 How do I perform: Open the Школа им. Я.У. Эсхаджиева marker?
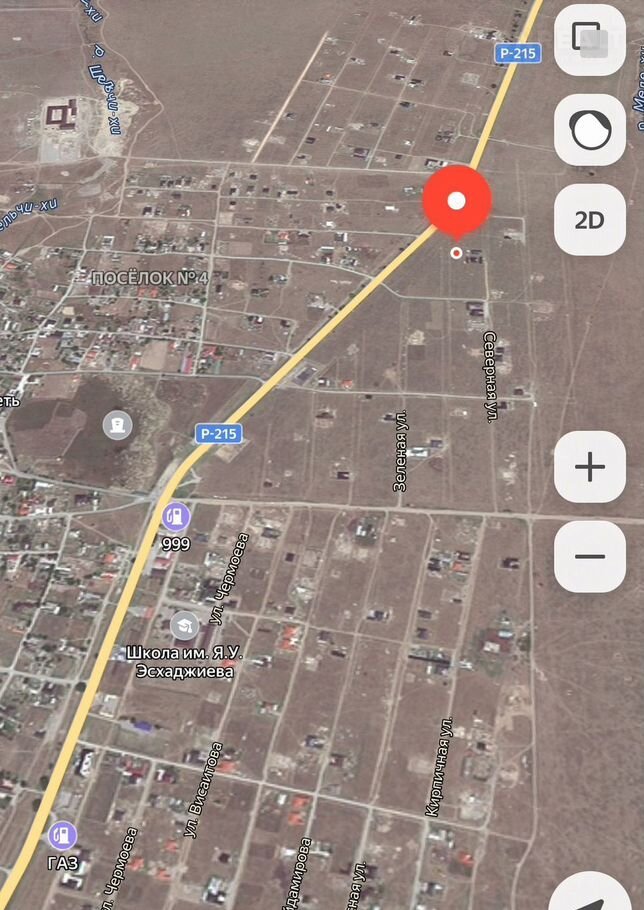(x=184, y=626)
